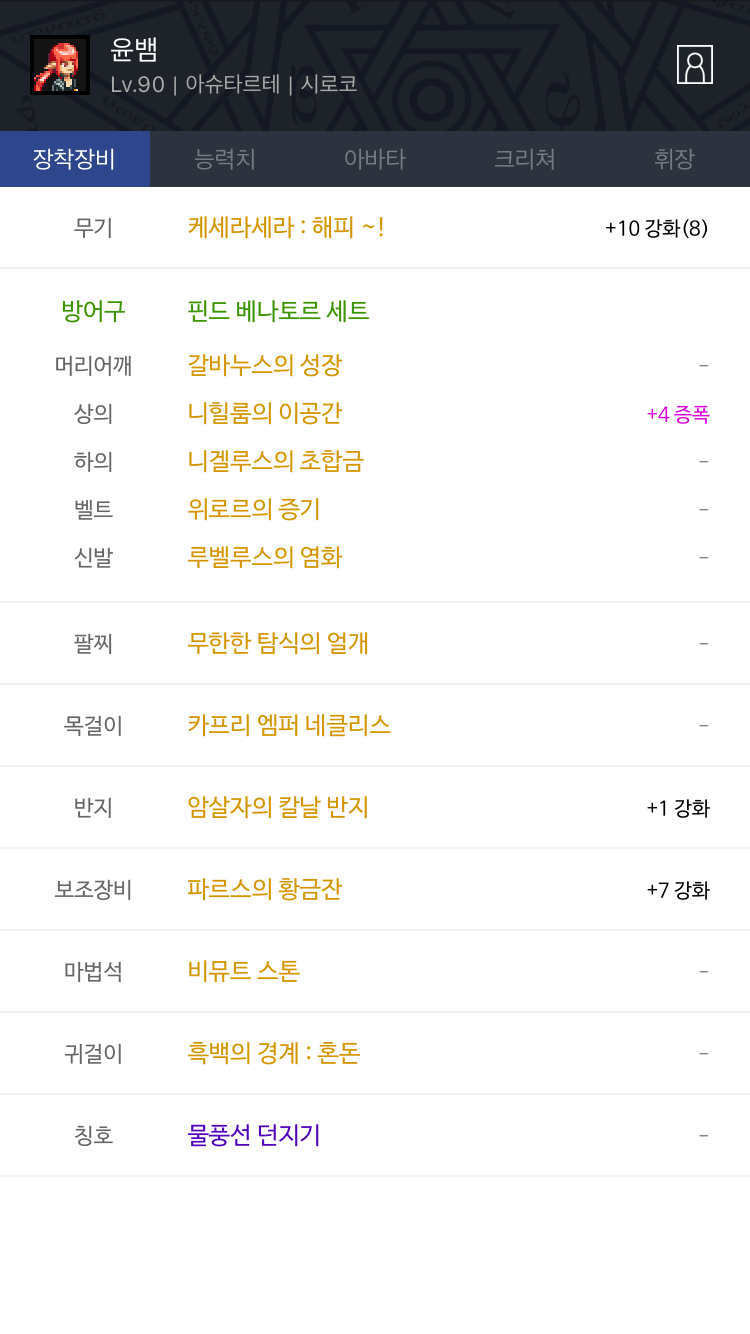
Task: Switch to the 아바타 tab
Action: pos(375,159)
